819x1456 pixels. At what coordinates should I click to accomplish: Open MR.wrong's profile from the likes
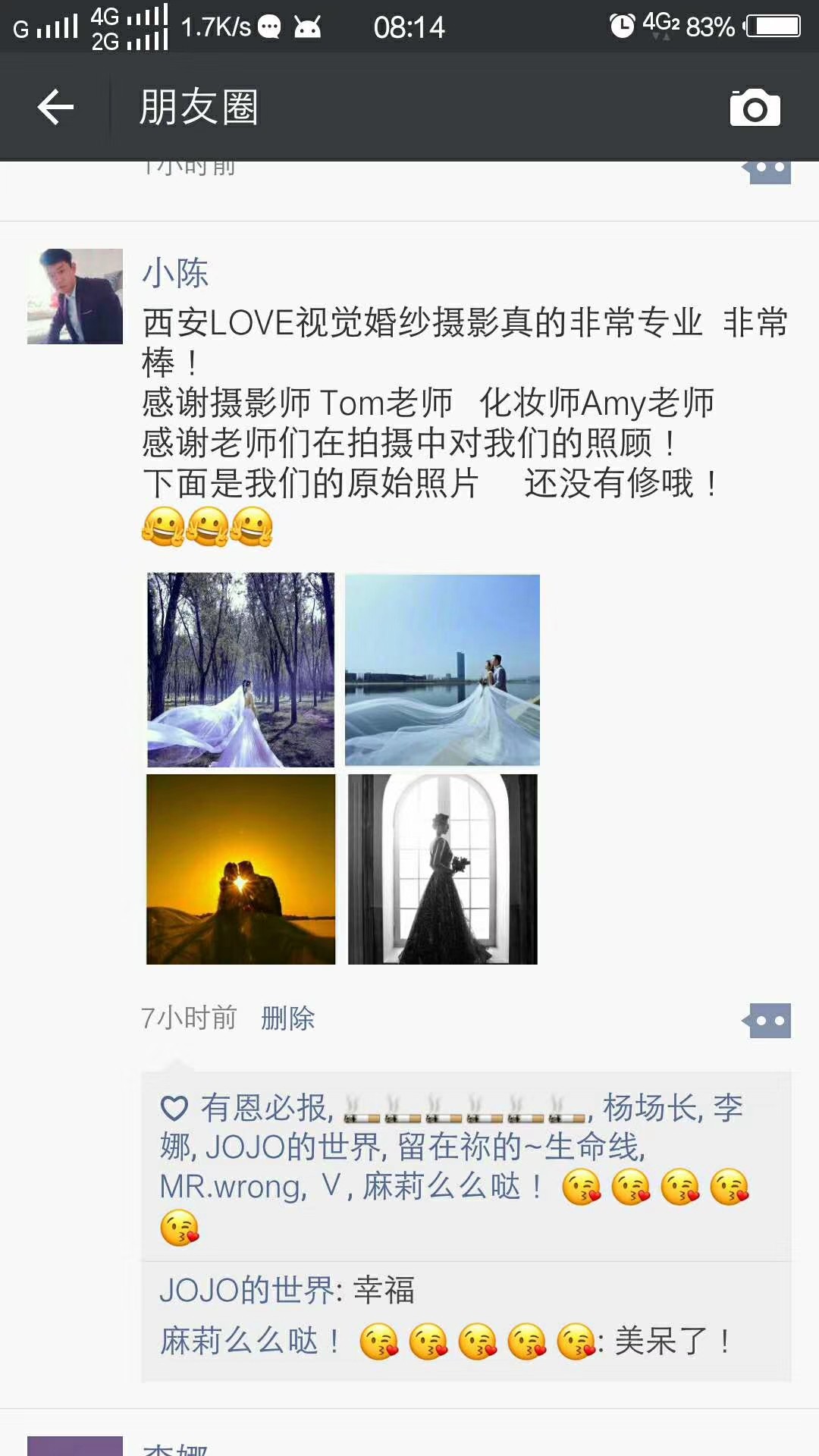(x=231, y=1187)
